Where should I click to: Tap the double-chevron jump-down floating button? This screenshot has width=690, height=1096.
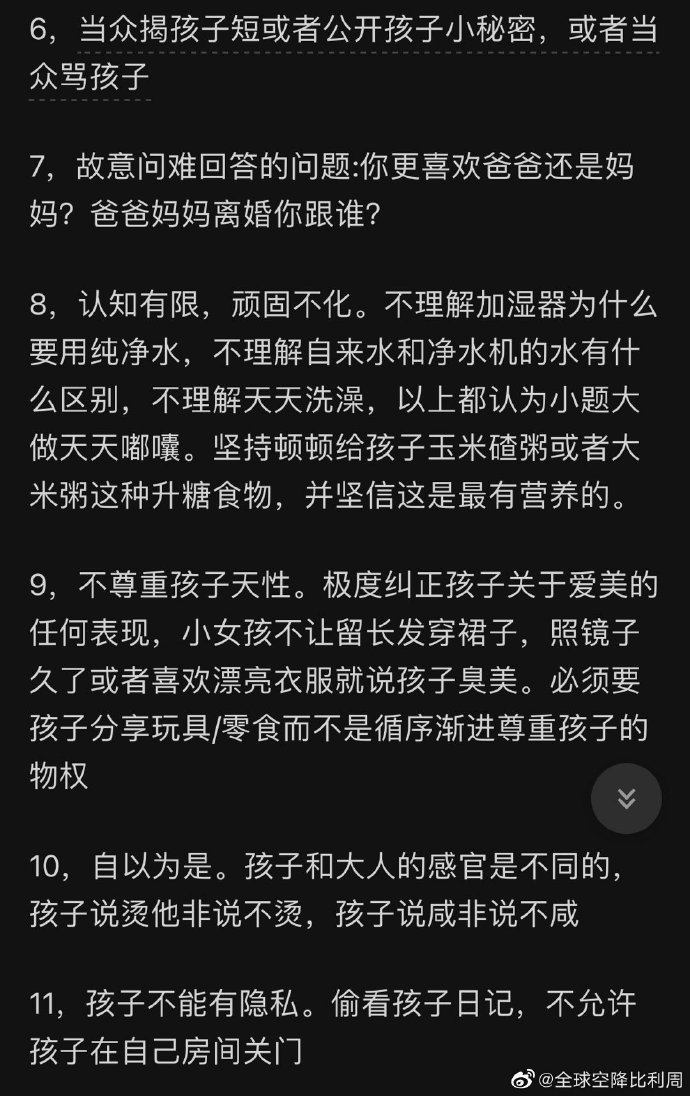pos(626,798)
